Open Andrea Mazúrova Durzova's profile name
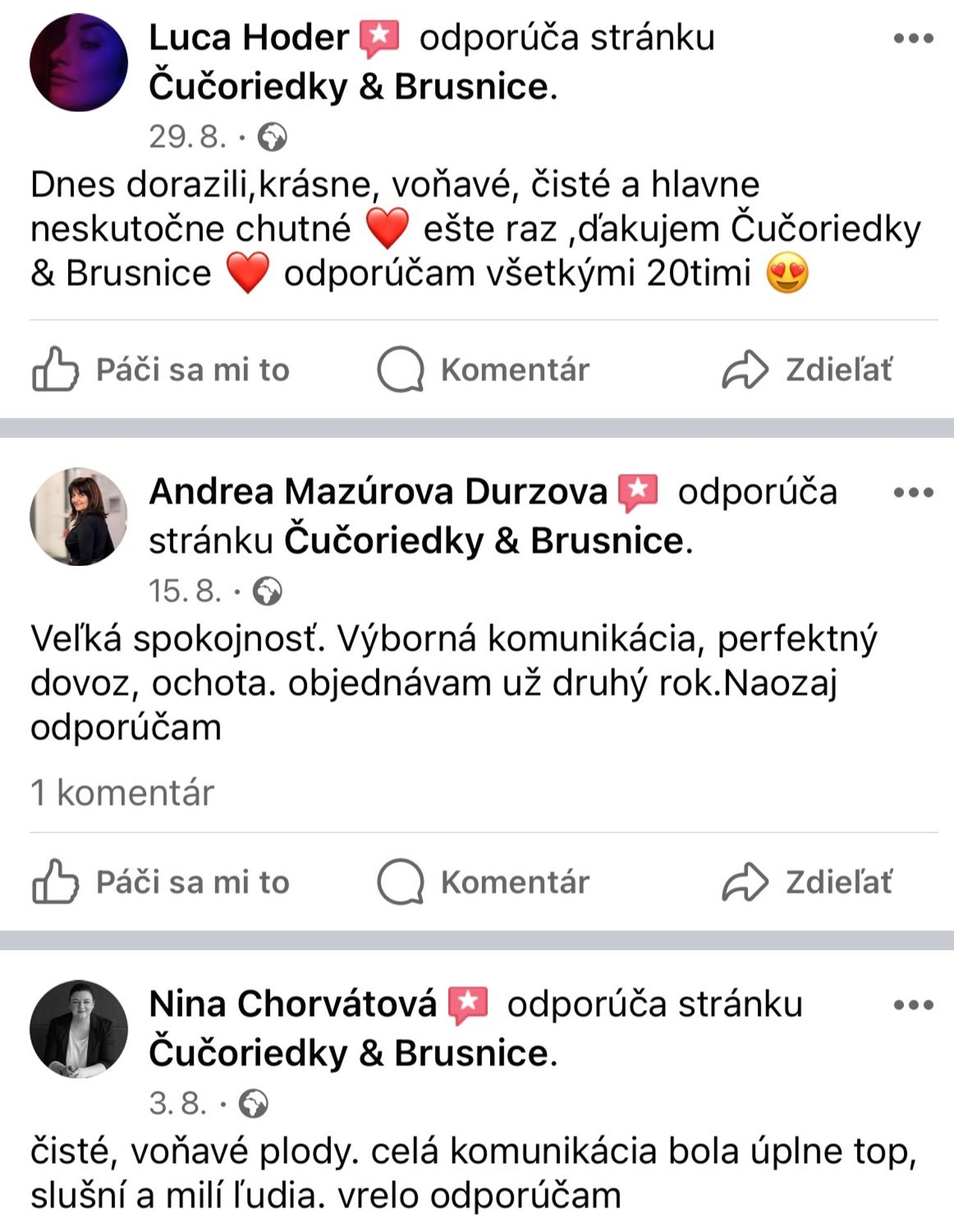The height and width of the screenshot is (1232, 954). pyautogui.click(x=377, y=492)
